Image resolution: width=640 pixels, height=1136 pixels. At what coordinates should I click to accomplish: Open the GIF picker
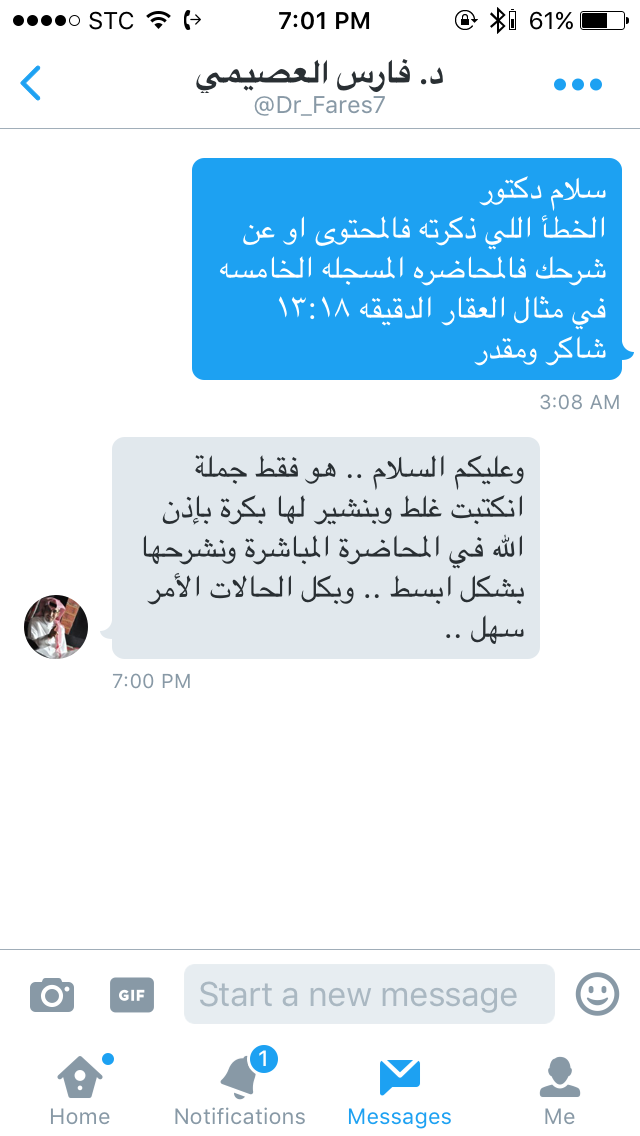click(x=132, y=995)
